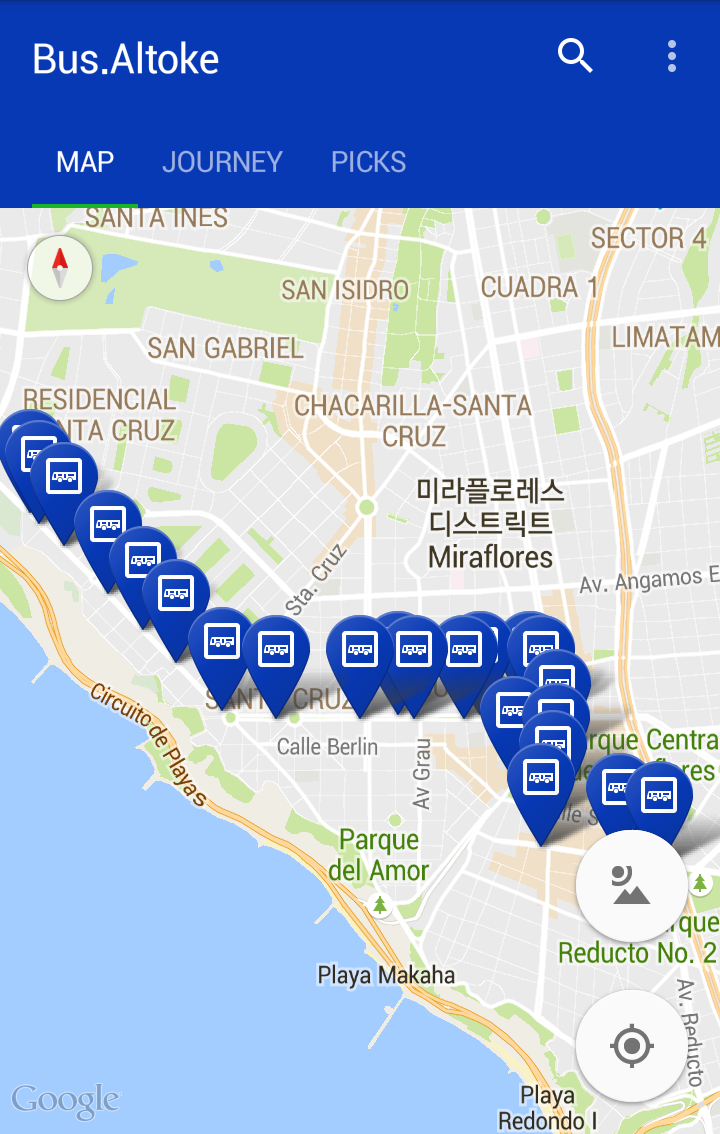The width and height of the screenshot is (720, 1134).
Task: Center map on my current location
Action: [x=631, y=1047]
